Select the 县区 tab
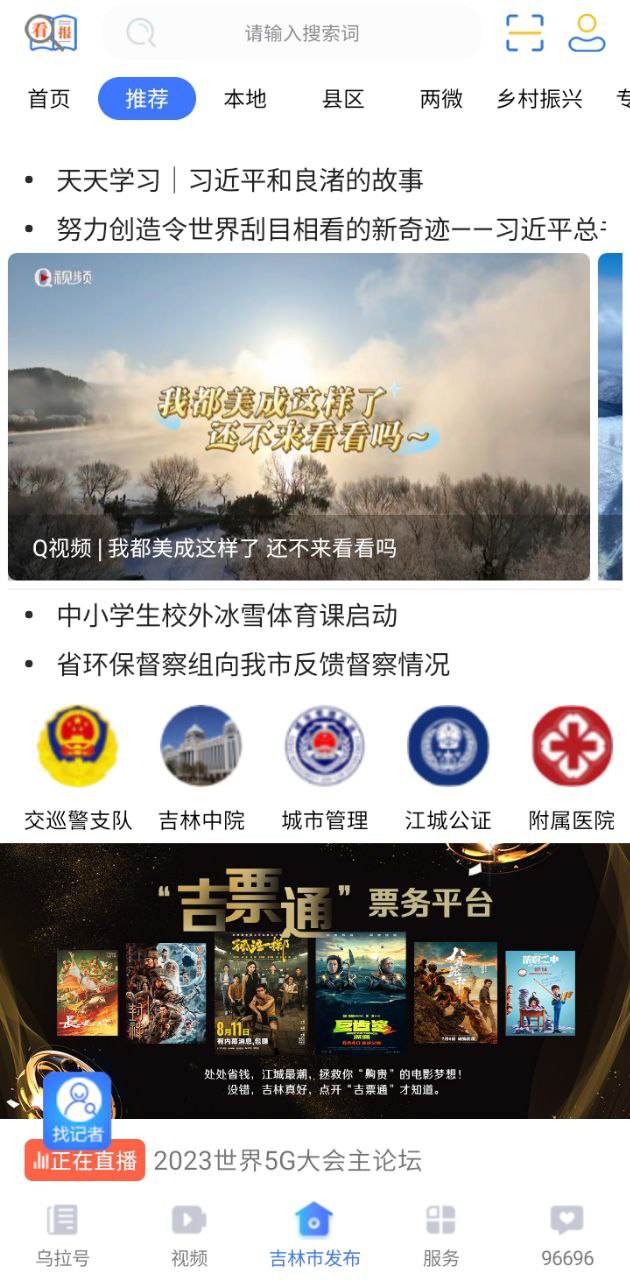This screenshot has width=630, height=1280. (x=343, y=99)
